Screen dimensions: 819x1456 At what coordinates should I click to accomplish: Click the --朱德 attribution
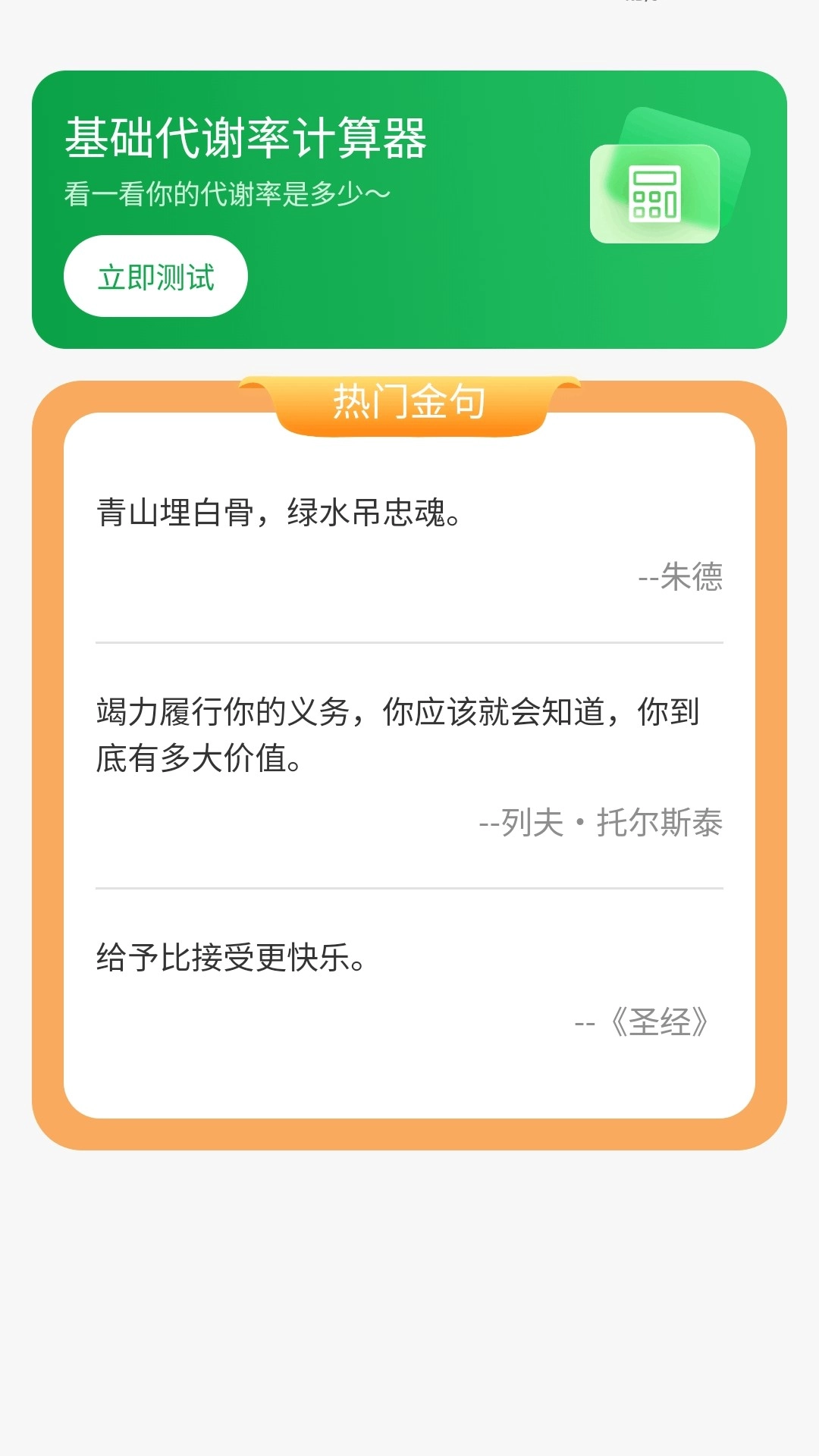tap(682, 579)
